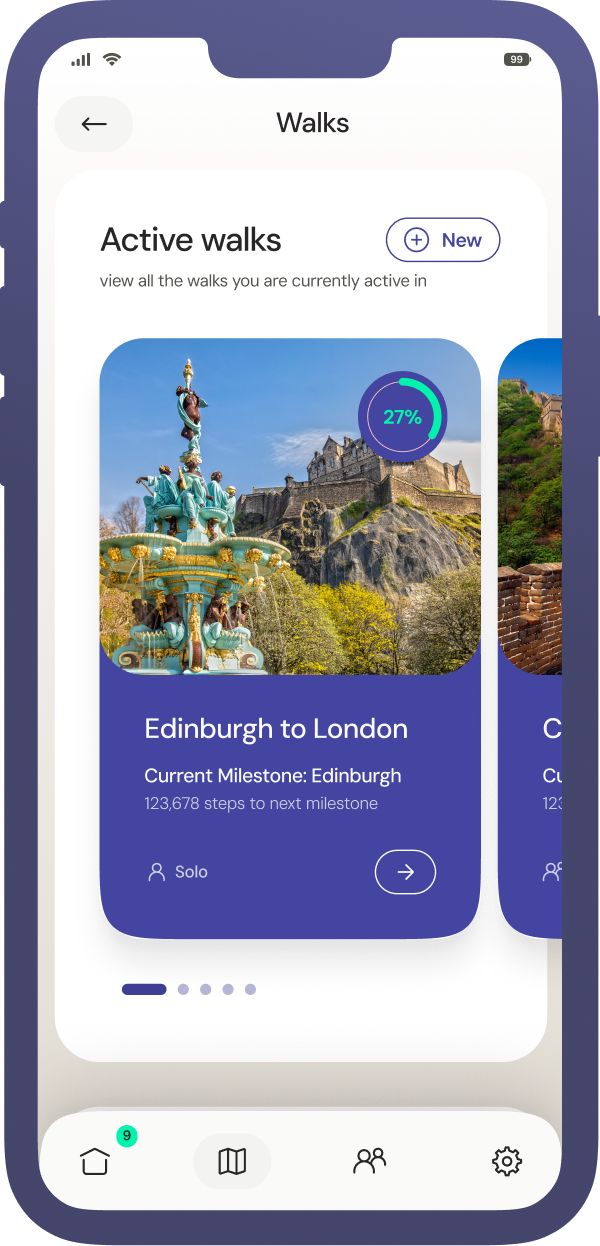
Task: Open the settings gear tab
Action: coord(507,1161)
